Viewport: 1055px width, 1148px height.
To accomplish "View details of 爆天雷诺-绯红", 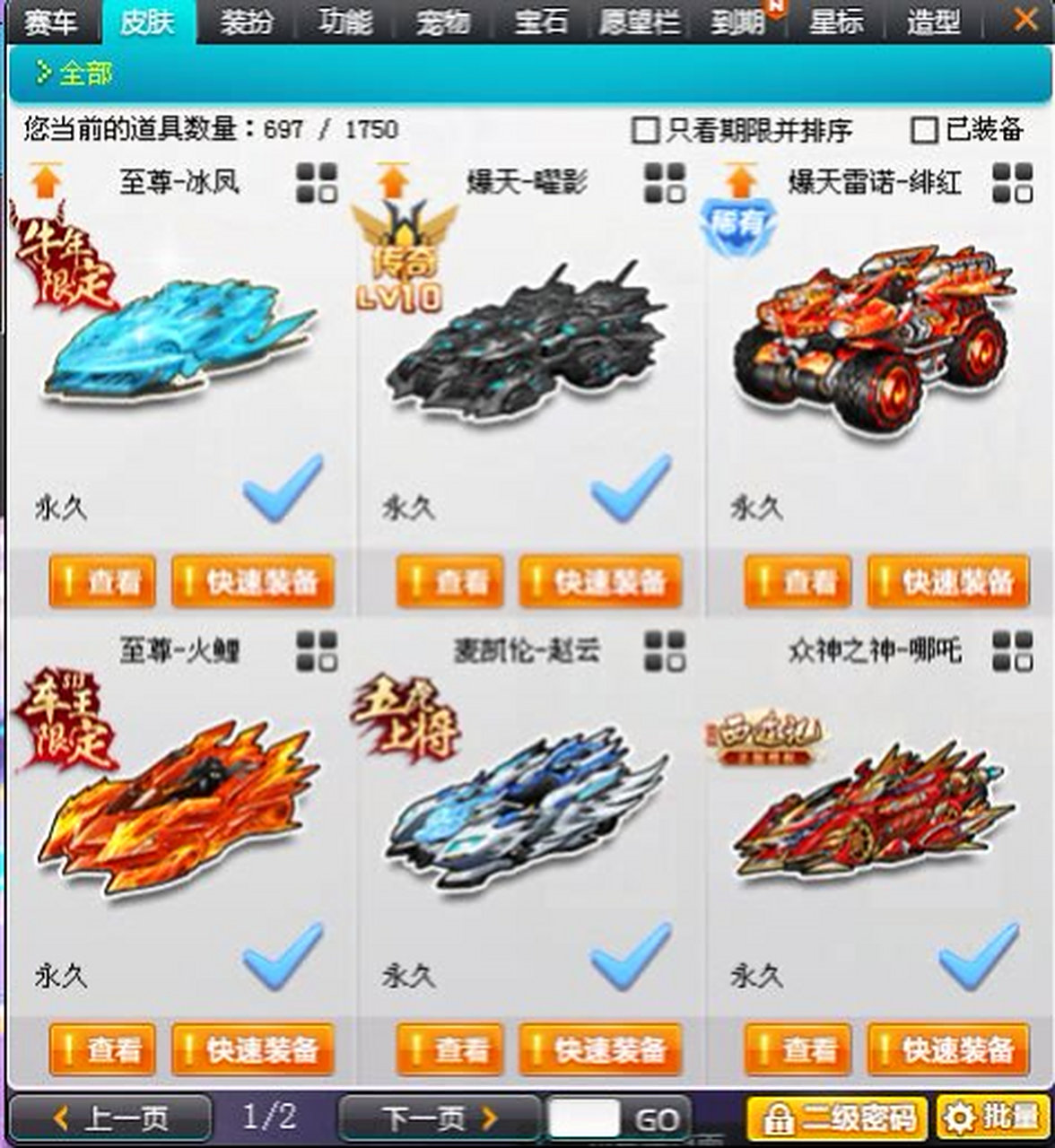I will point(798,581).
